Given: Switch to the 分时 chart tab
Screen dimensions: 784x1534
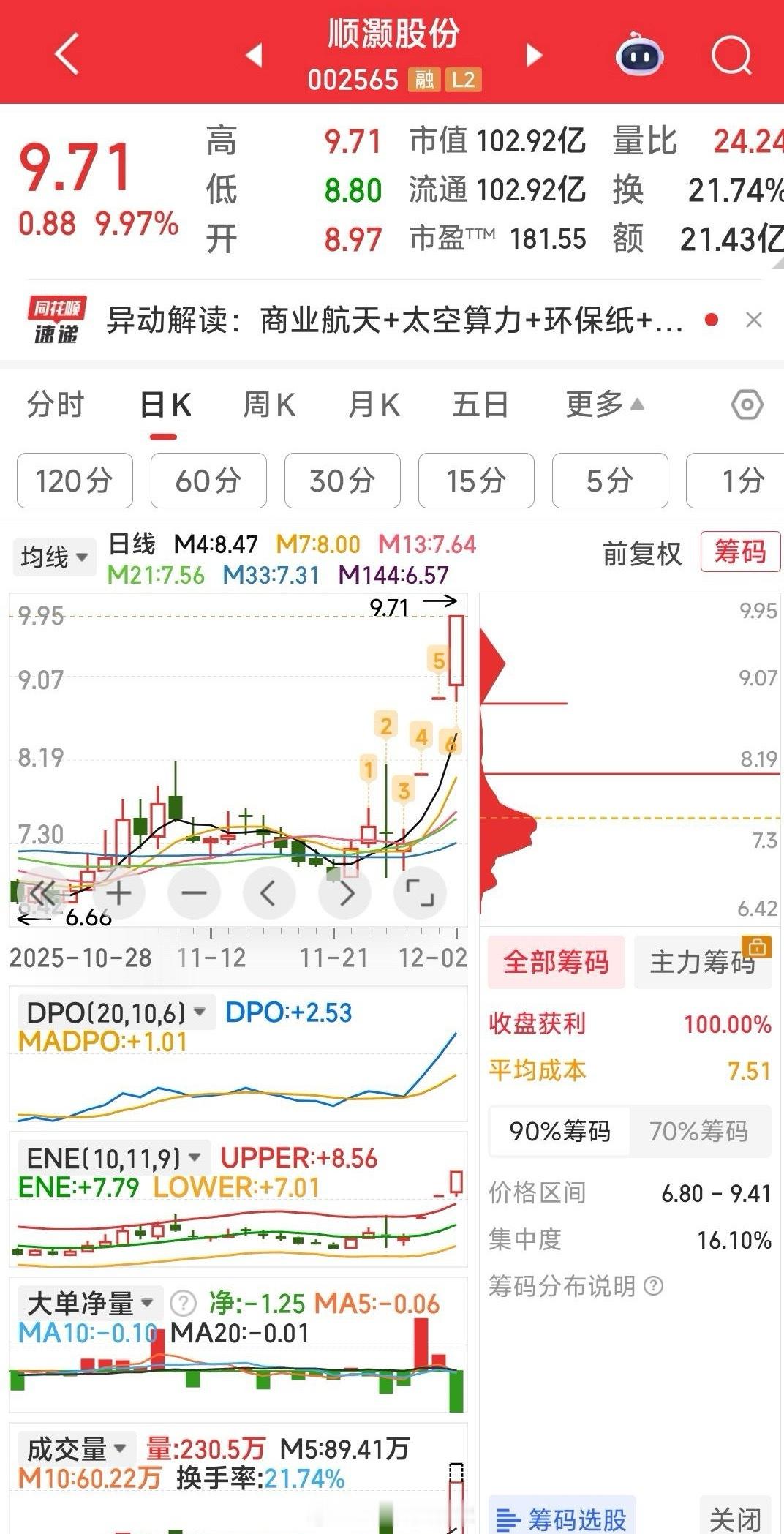Looking at the screenshot, I should [56, 405].
